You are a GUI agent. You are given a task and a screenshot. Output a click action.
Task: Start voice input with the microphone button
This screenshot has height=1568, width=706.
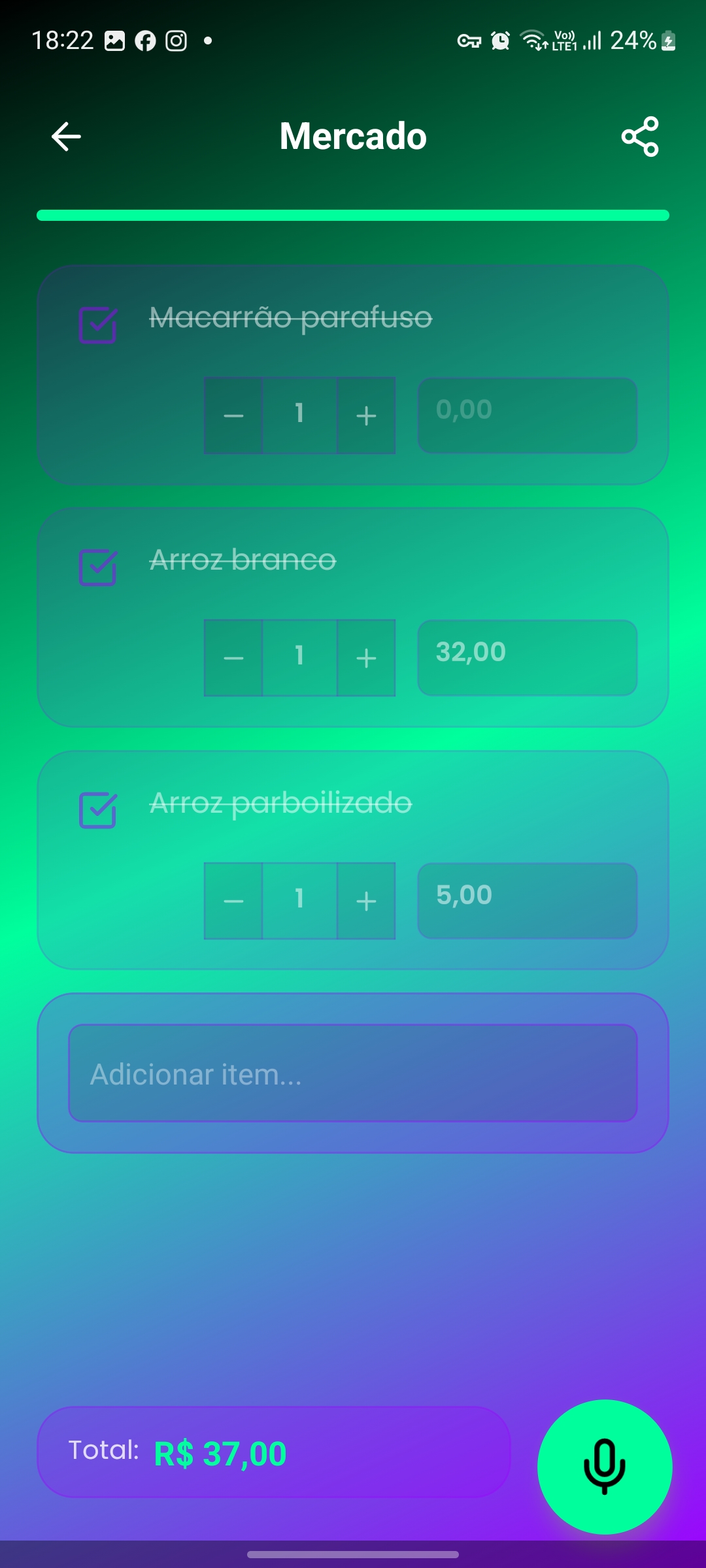[605, 1467]
